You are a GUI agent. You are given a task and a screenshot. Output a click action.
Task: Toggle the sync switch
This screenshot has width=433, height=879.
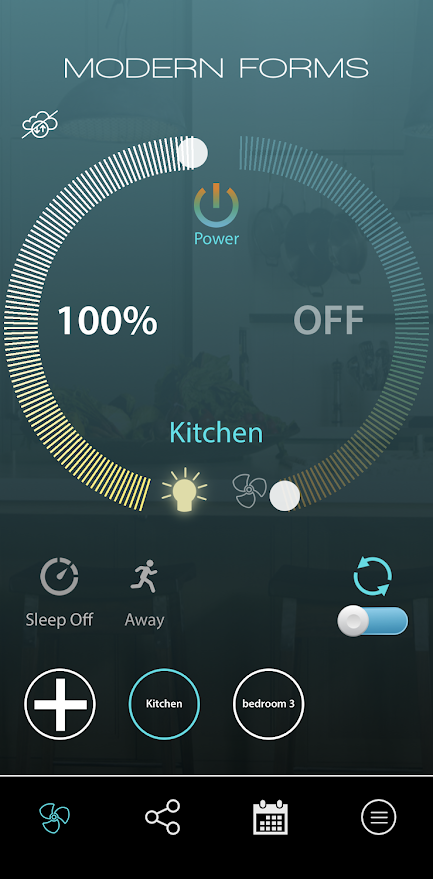372,621
